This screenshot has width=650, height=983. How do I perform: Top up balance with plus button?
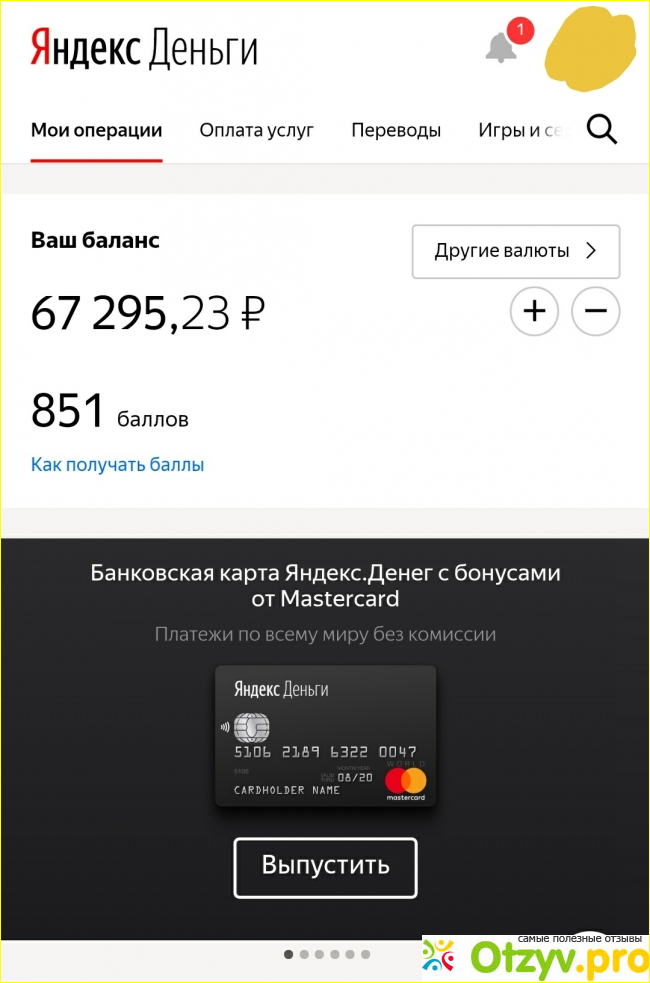pos(534,312)
